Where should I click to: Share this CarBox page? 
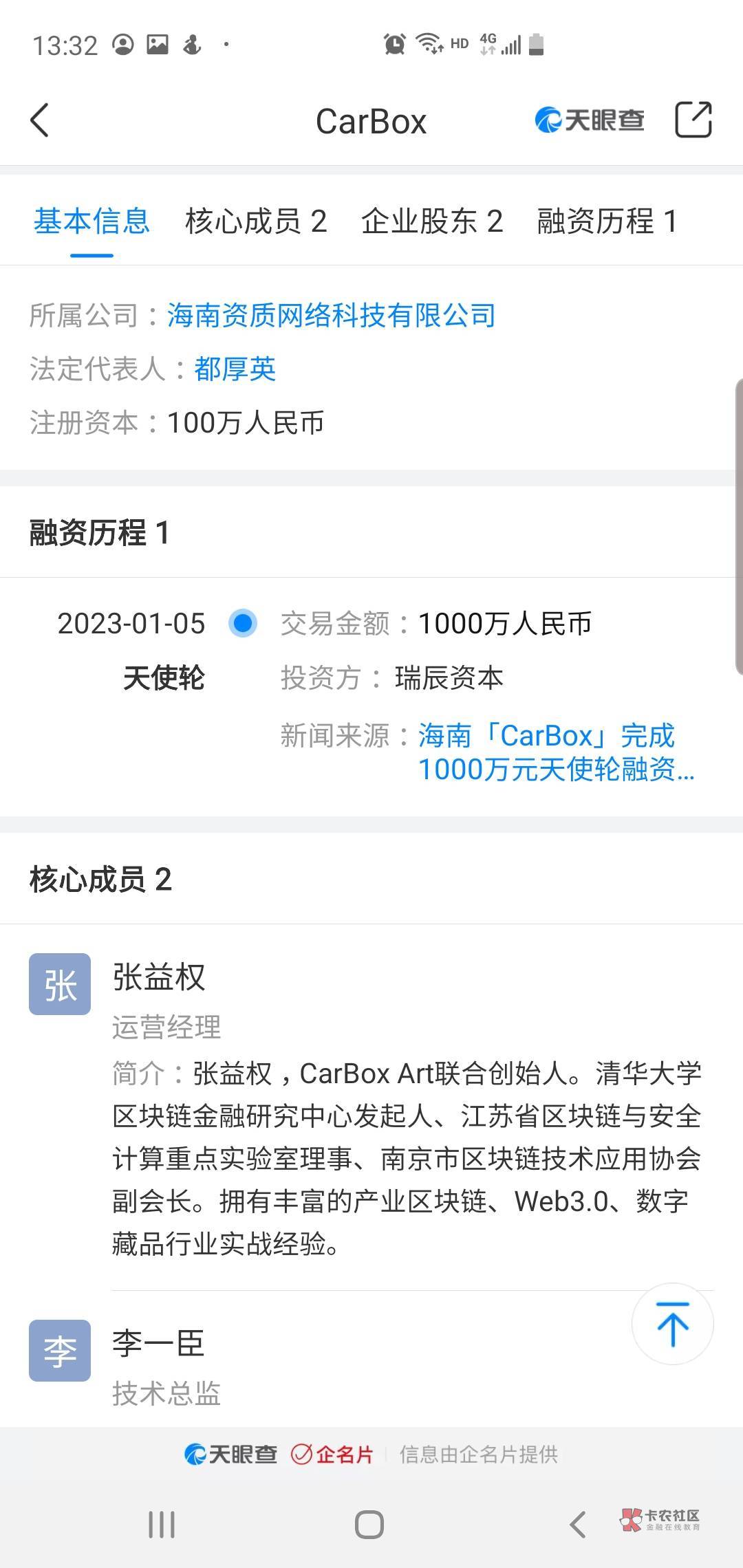[693, 120]
